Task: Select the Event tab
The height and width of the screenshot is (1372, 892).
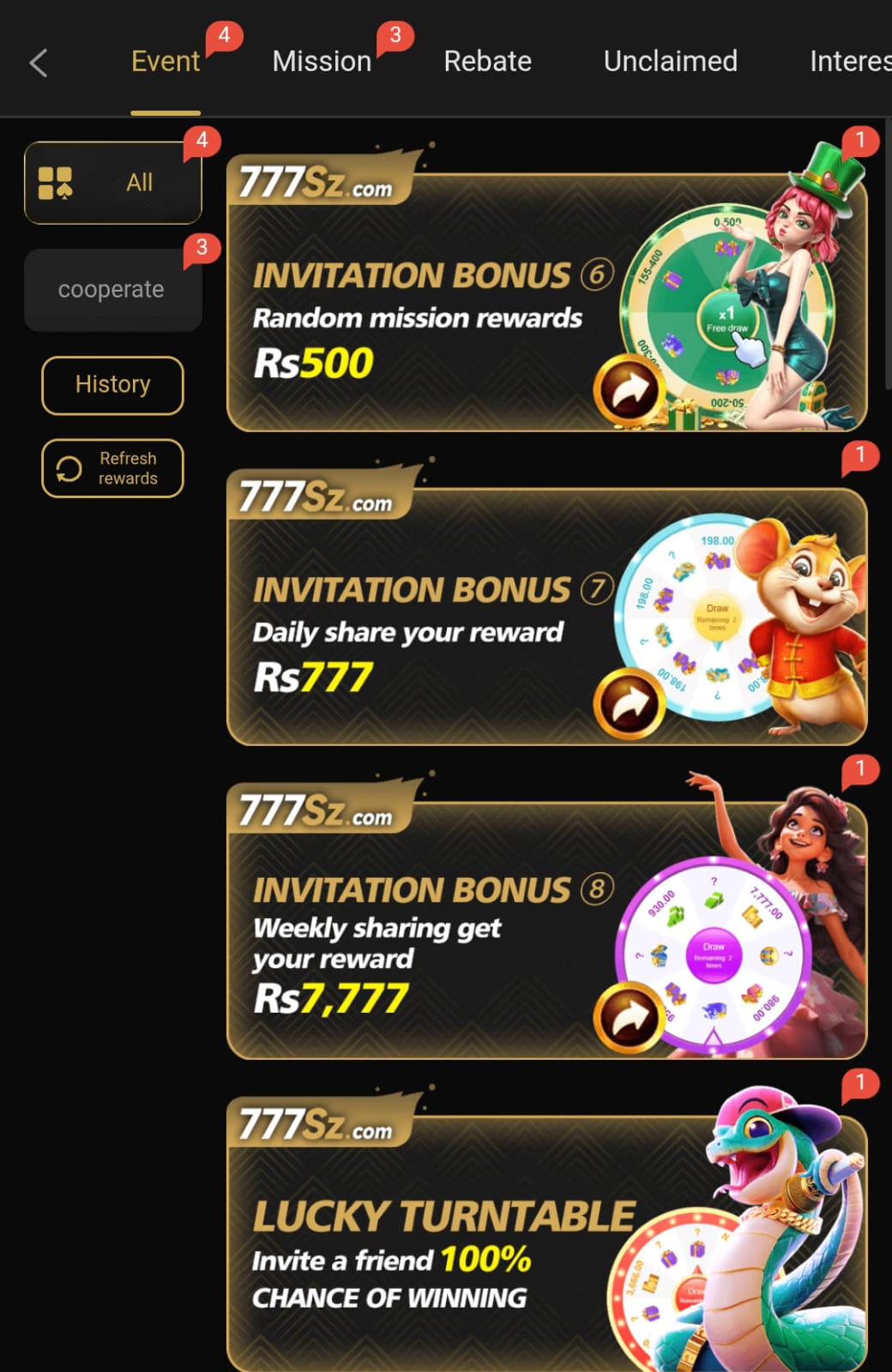Action: (165, 62)
